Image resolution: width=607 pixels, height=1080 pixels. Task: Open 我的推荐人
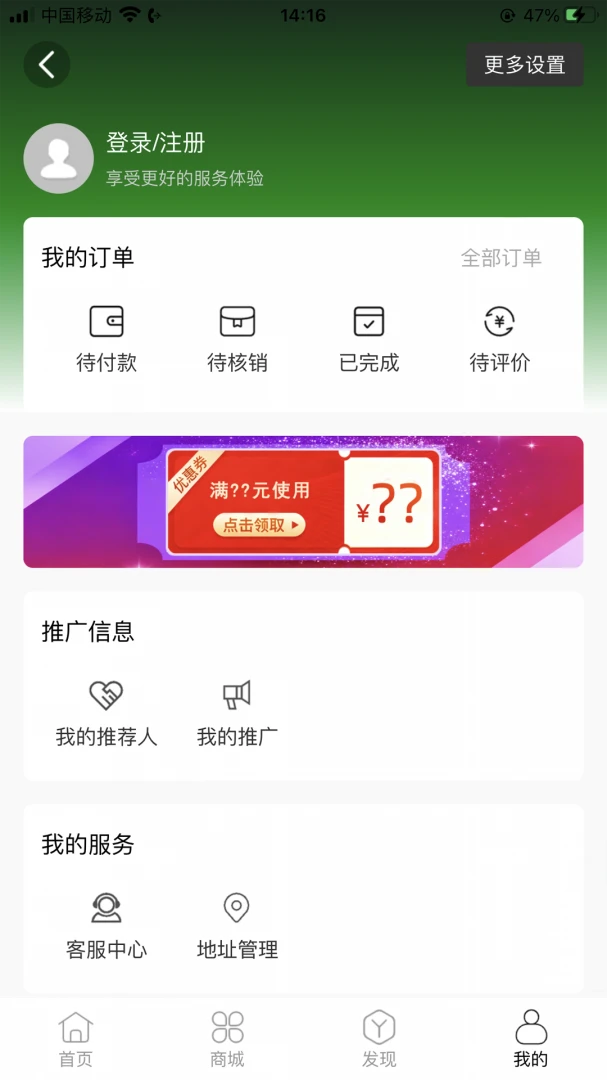106,714
